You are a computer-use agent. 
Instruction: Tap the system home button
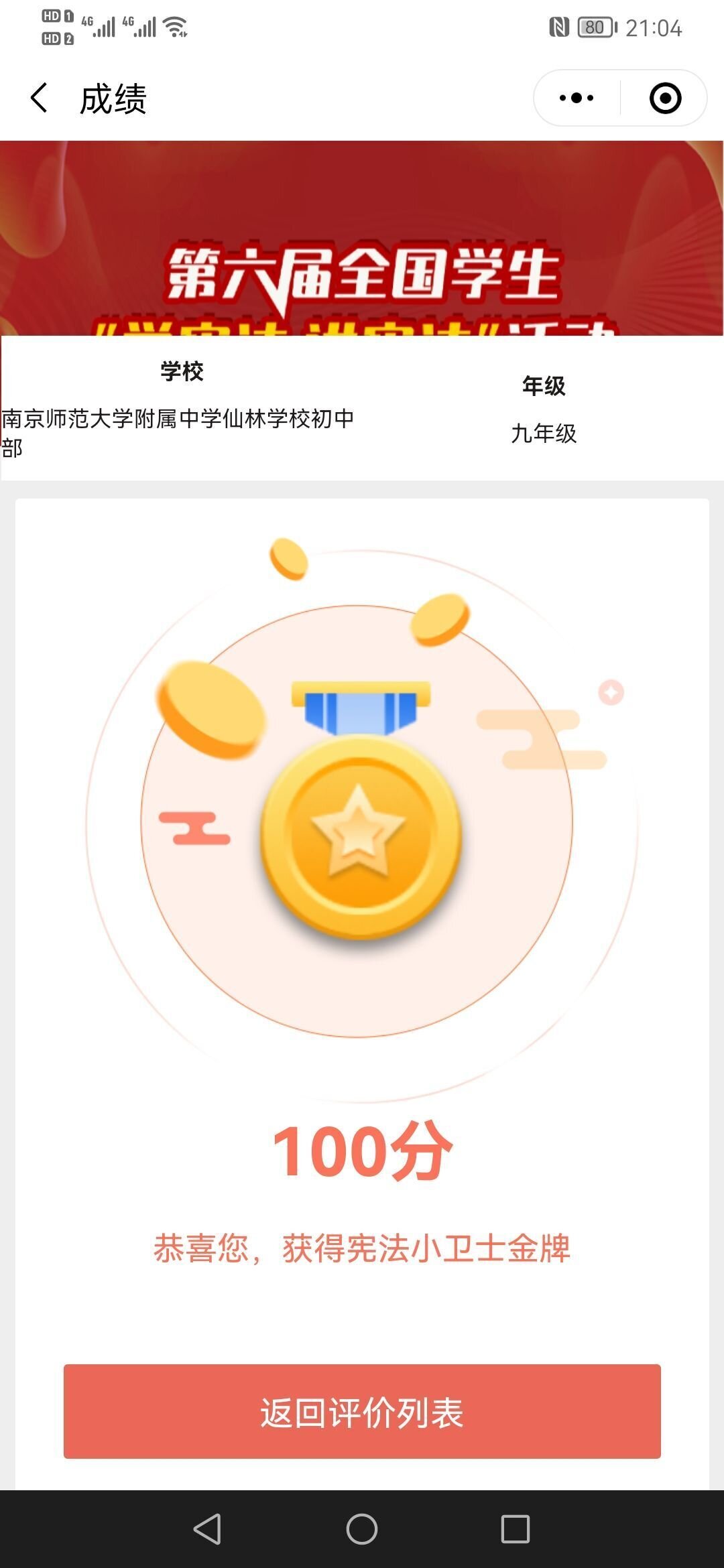click(362, 1529)
